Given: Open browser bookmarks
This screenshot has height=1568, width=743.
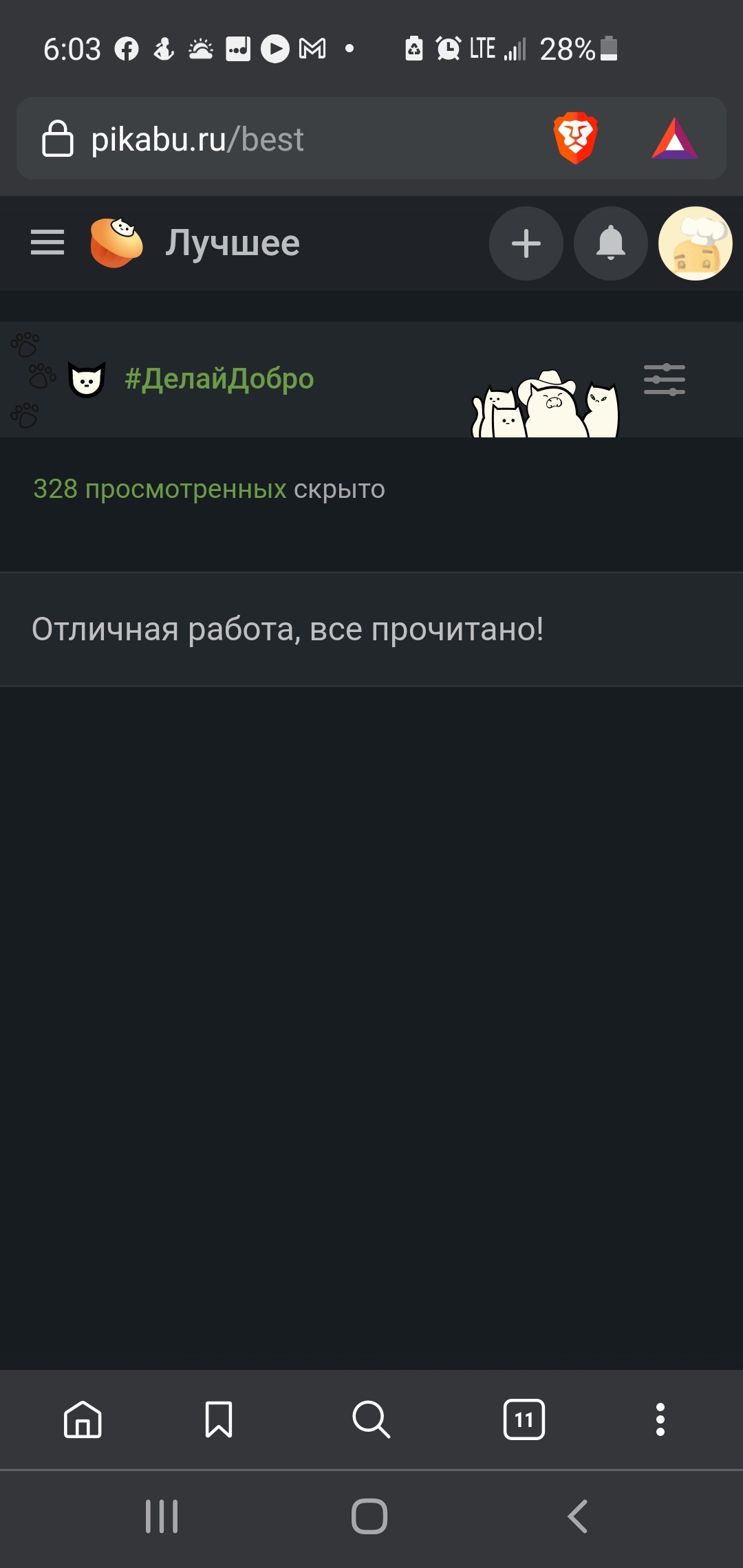Looking at the screenshot, I should [219, 1419].
